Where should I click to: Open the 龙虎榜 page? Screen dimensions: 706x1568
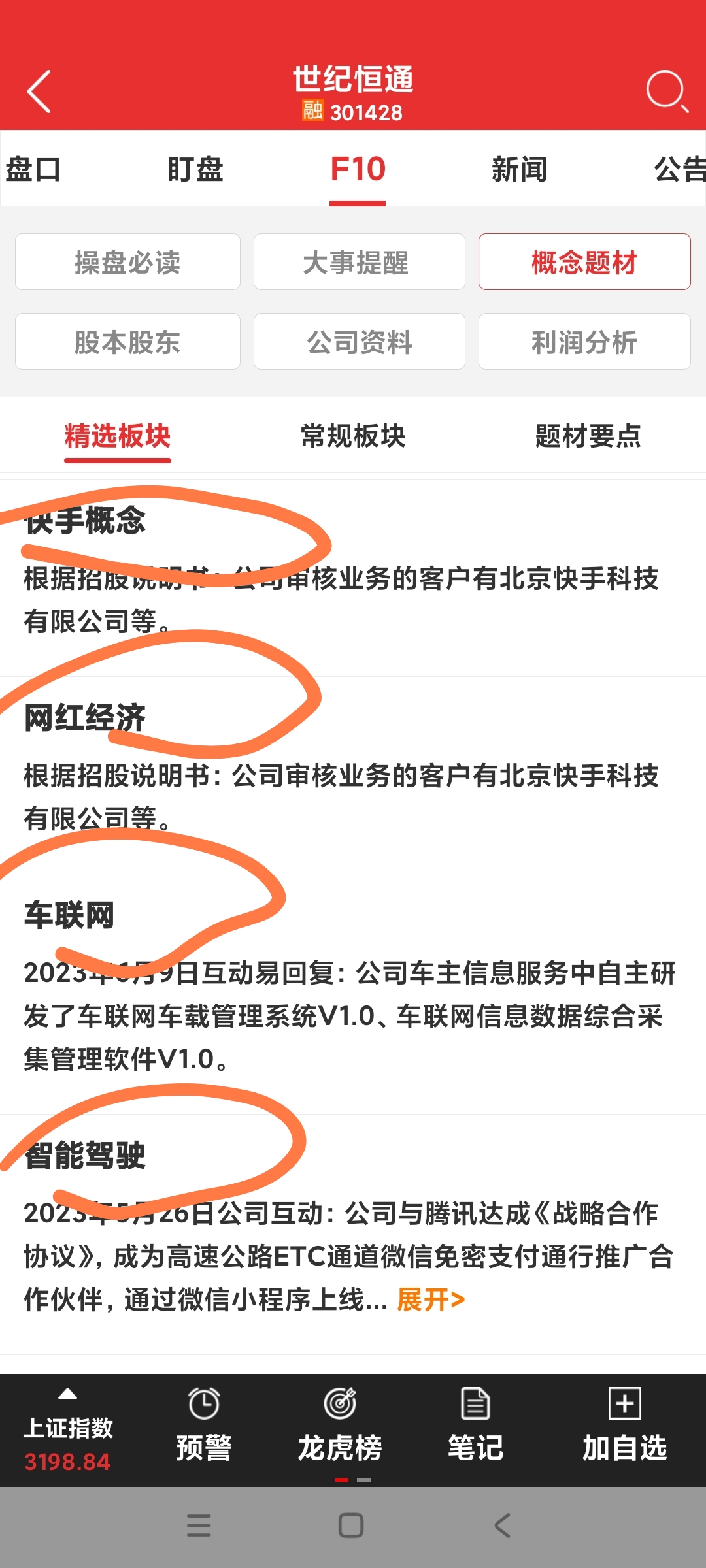point(340,1431)
